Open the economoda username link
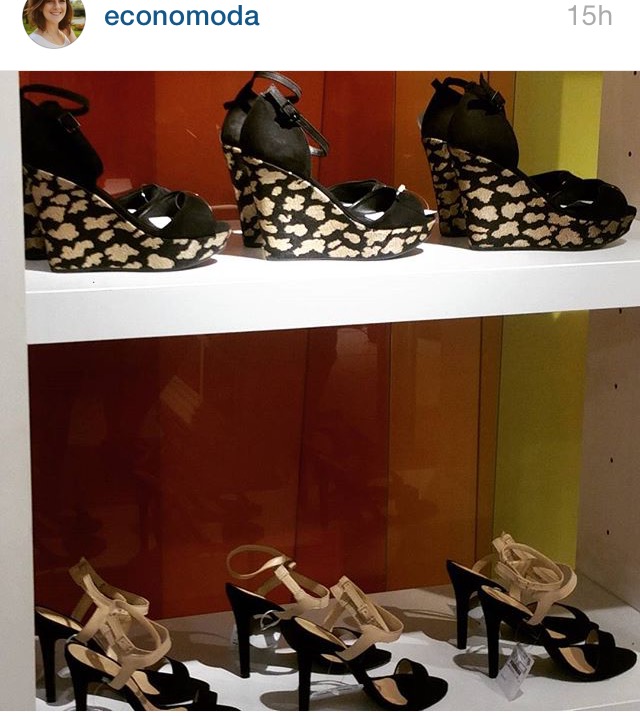 pos(181,17)
